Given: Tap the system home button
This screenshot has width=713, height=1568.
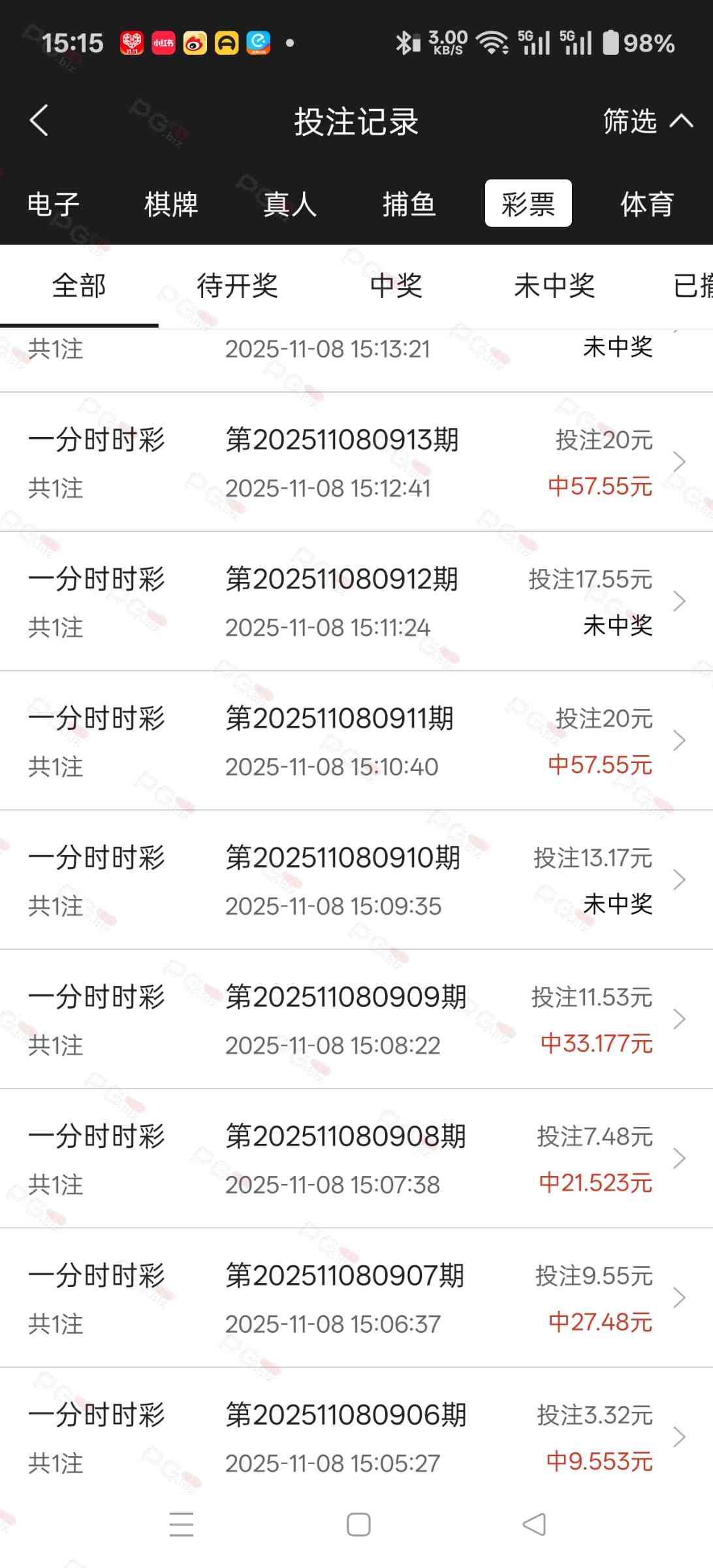Looking at the screenshot, I should pyautogui.click(x=358, y=1524).
